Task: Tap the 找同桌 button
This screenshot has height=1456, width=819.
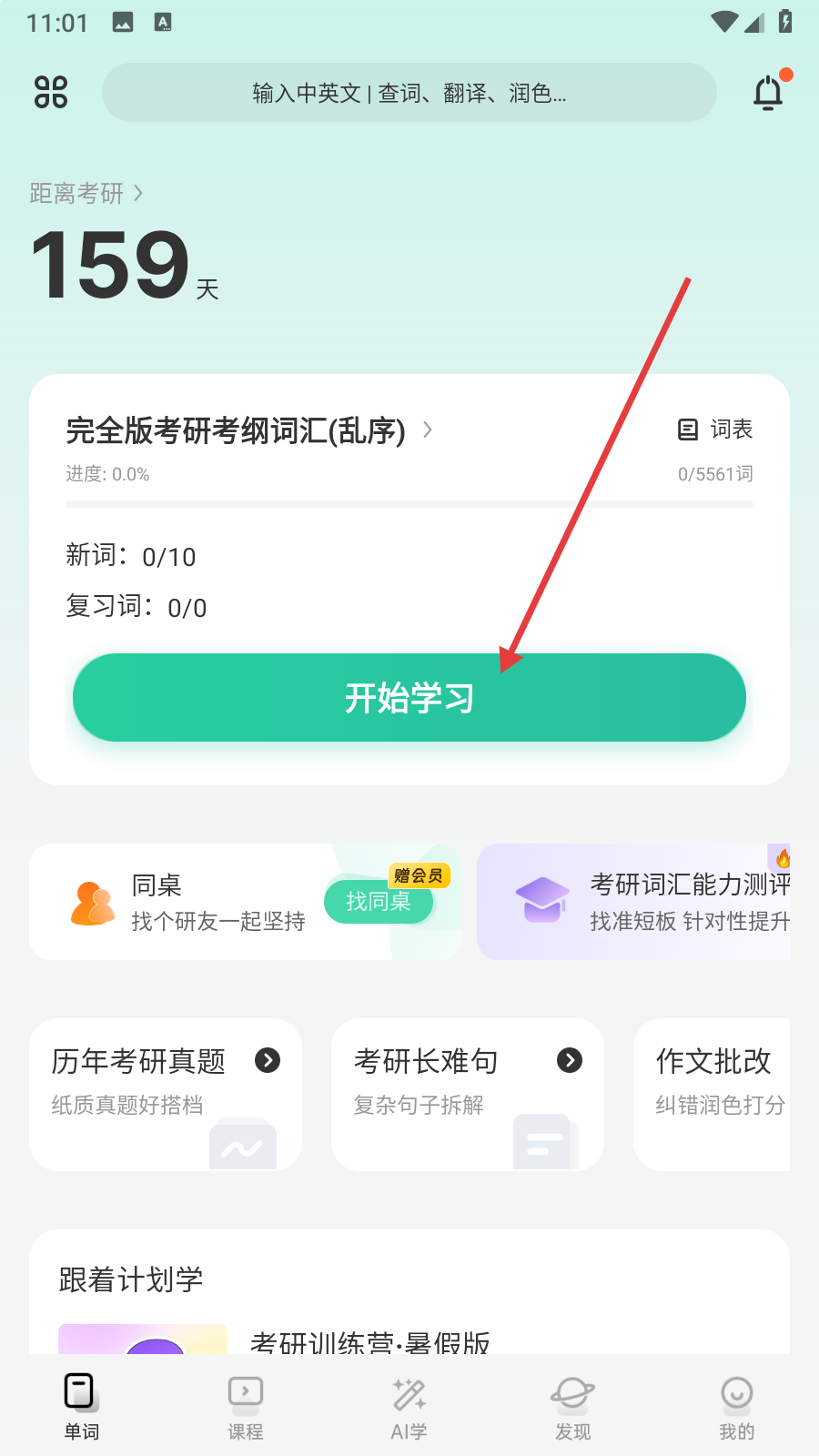Action: (x=379, y=902)
